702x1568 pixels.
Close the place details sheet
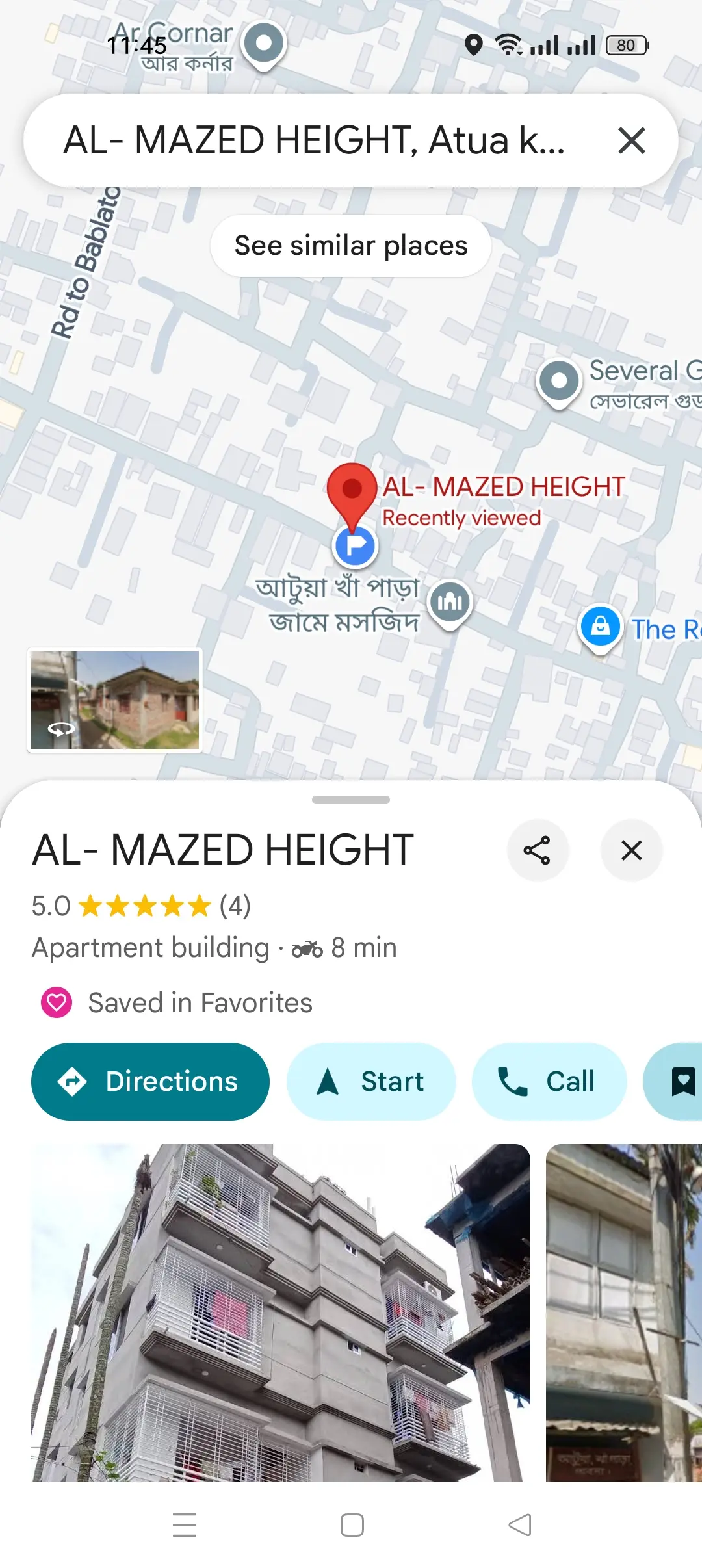pyautogui.click(x=632, y=850)
